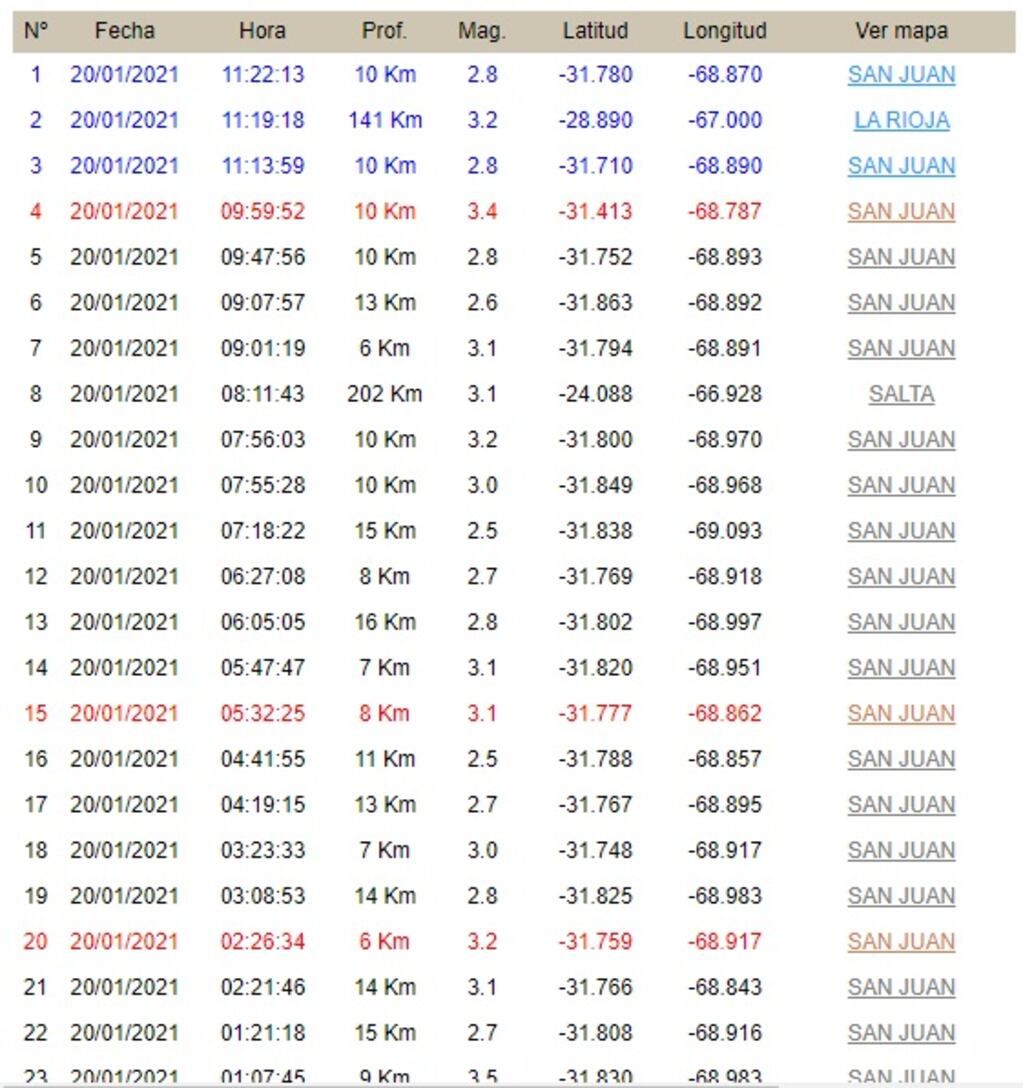Open the SAN JUAN map for the 06:27:08 event

pyautogui.click(x=901, y=577)
